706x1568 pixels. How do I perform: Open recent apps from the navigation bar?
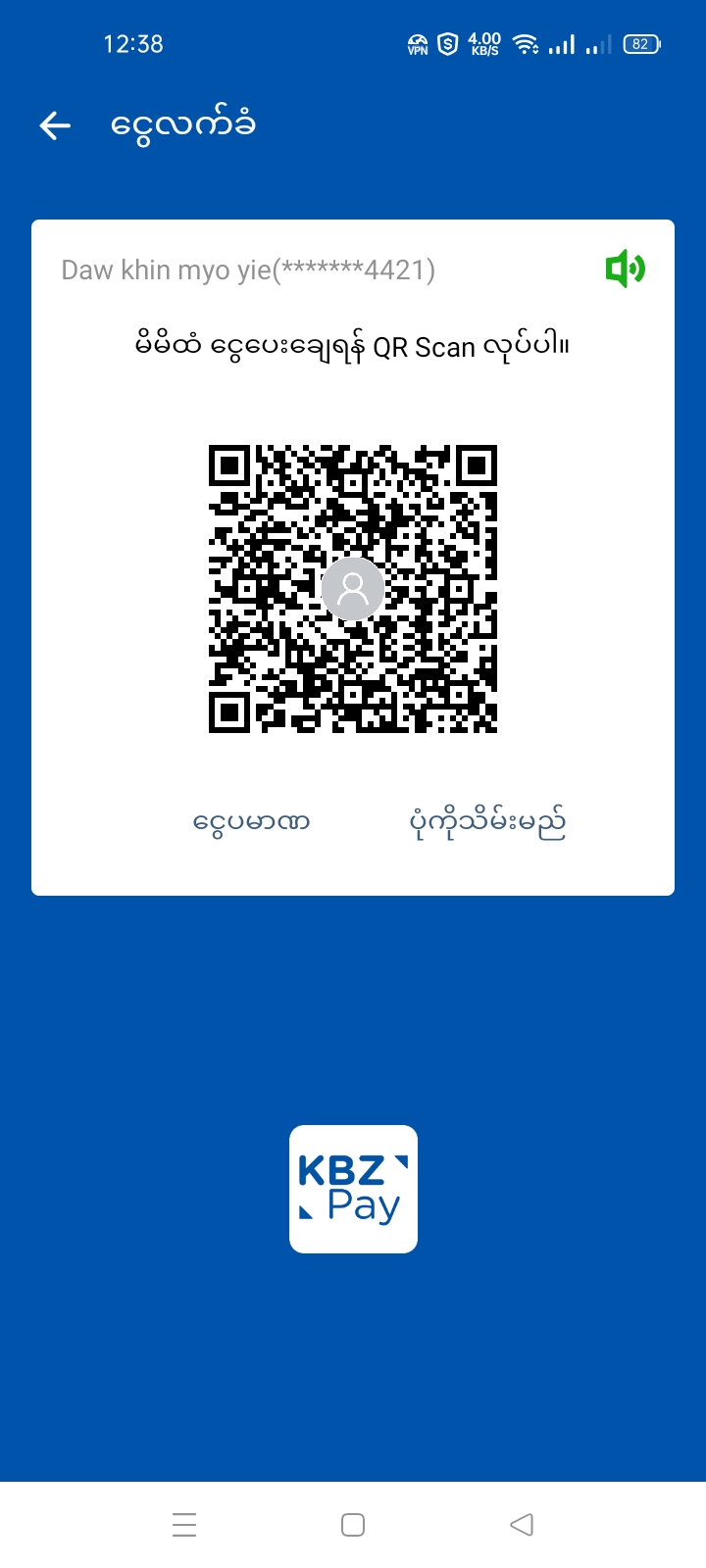pyautogui.click(x=184, y=1525)
